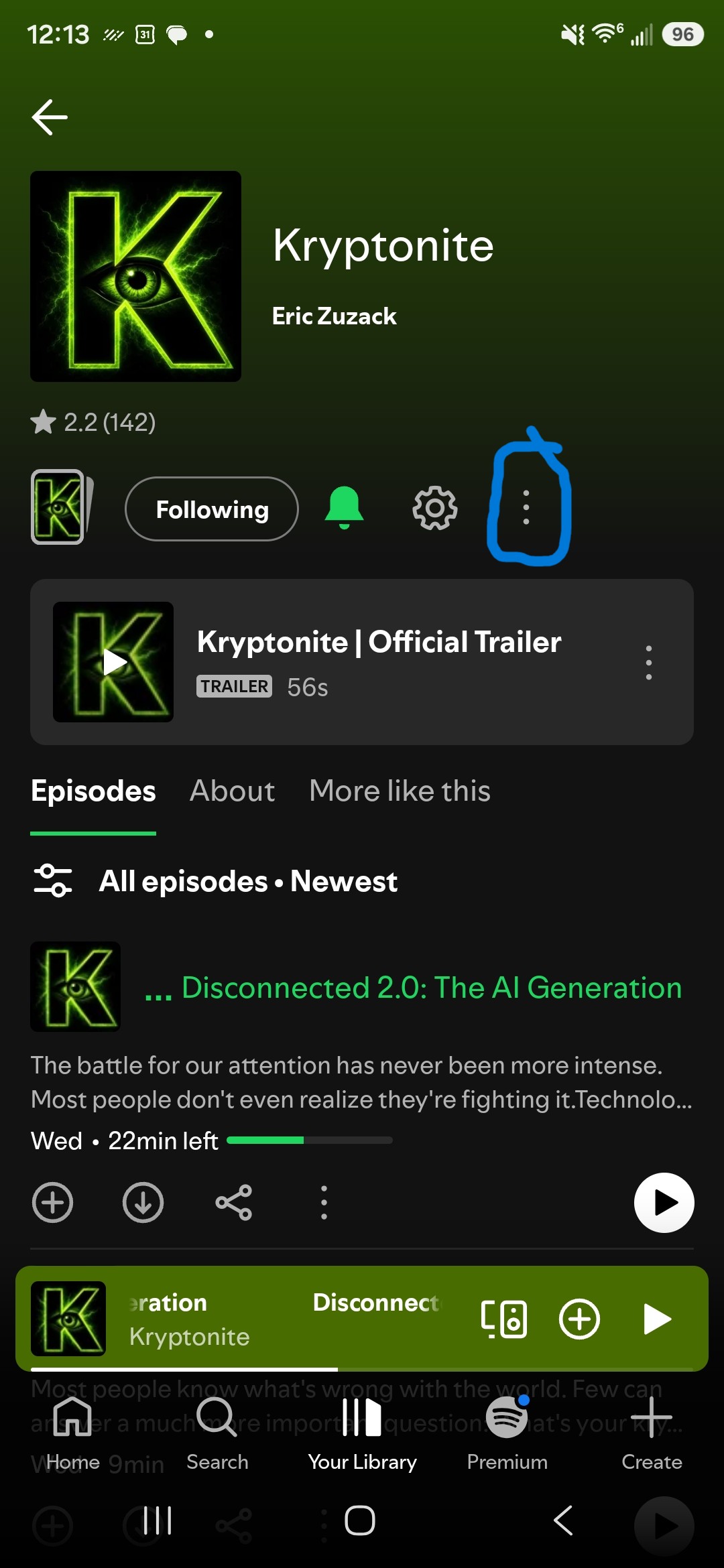This screenshot has height=1568, width=724.
Task: Go to the Home tab
Action: pos(72,1434)
